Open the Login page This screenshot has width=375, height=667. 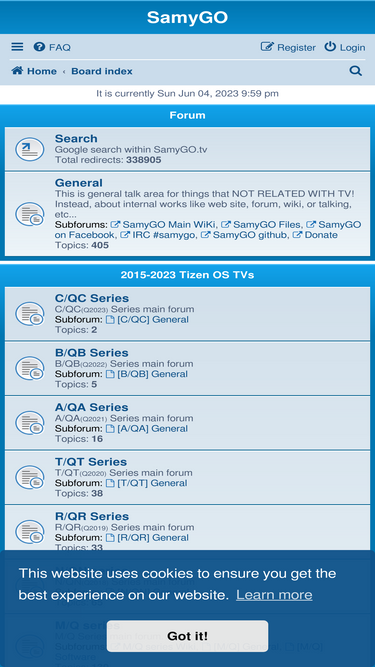[x=345, y=47]
